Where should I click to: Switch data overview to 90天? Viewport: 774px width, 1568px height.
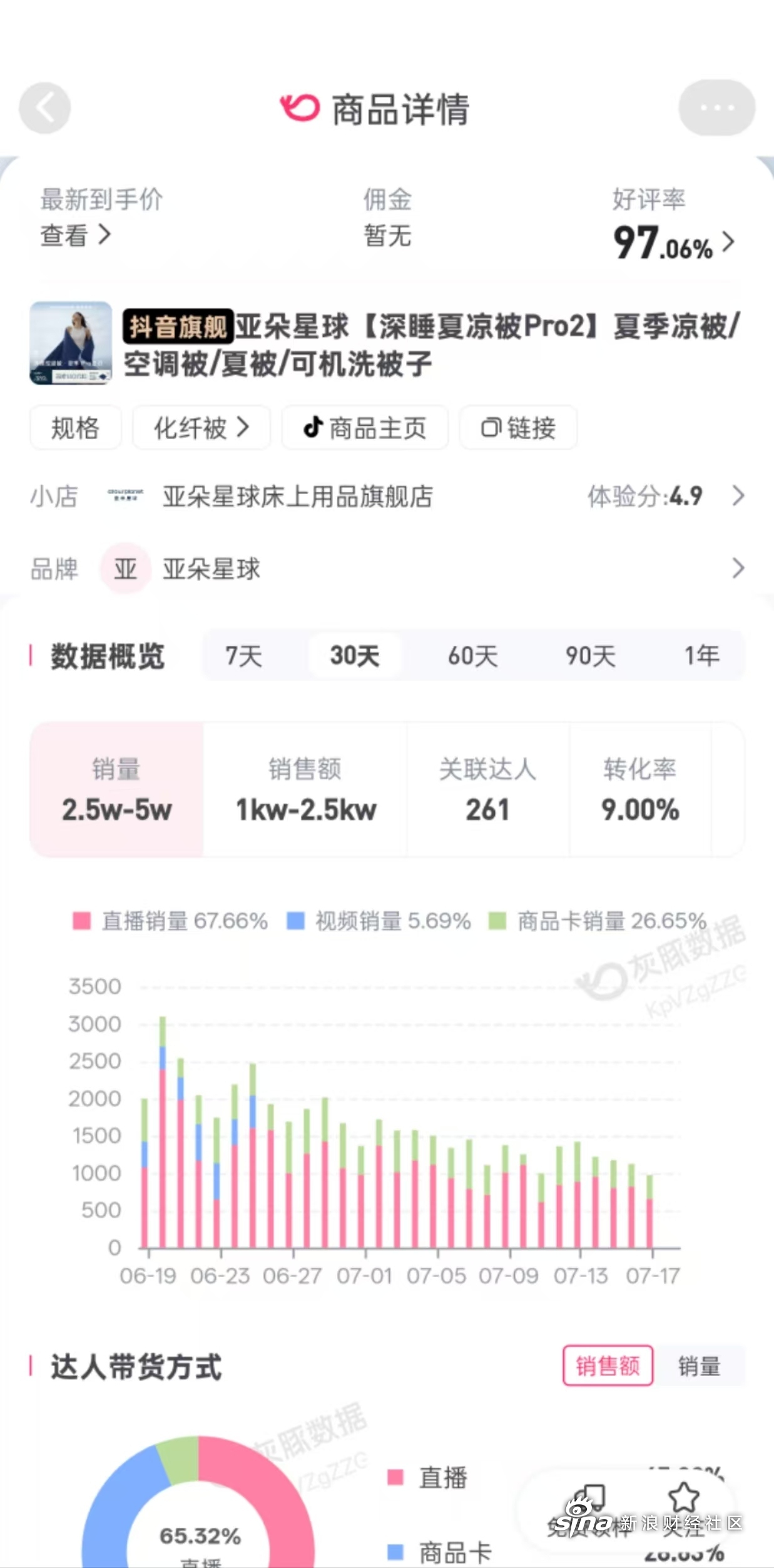[591, 656]
